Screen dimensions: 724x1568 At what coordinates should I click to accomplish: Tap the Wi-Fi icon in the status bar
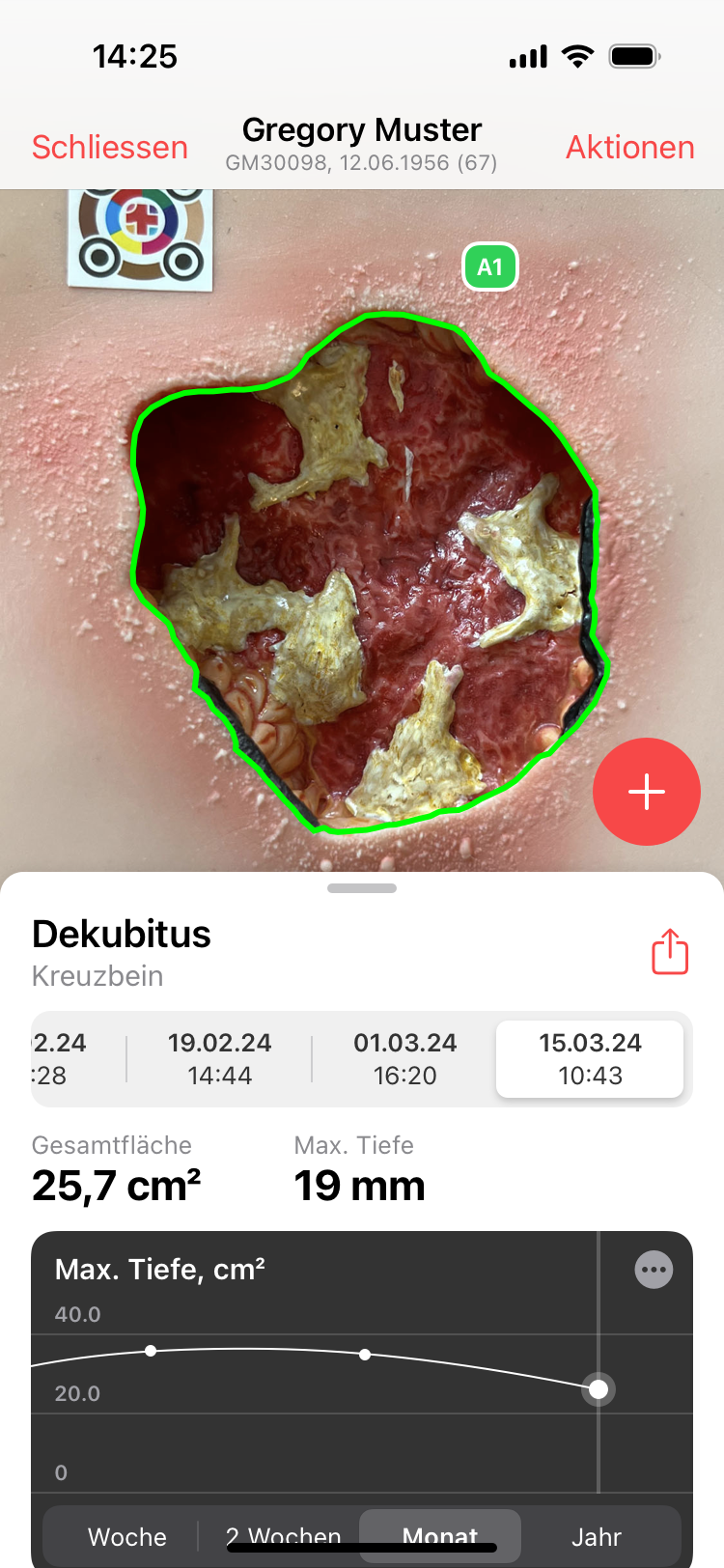click(576, 55)
